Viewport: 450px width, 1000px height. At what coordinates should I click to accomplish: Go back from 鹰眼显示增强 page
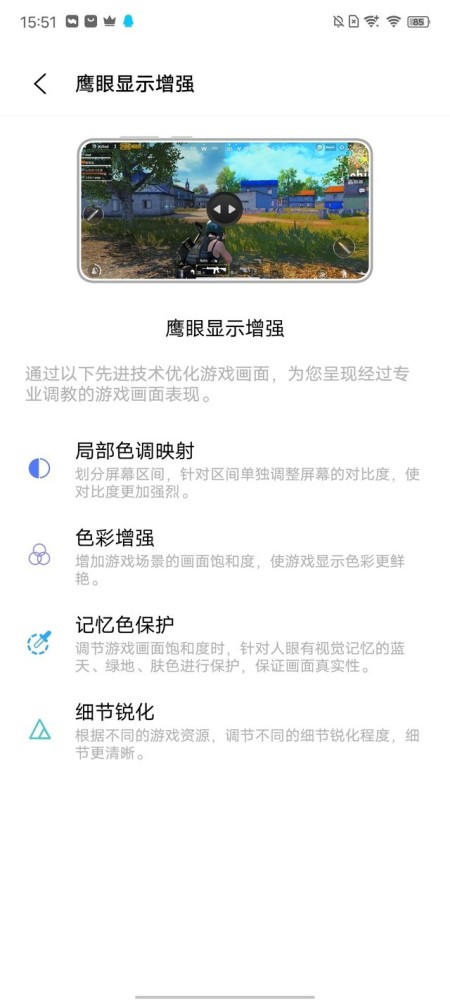pyautogui.click(x=40, y=84)
